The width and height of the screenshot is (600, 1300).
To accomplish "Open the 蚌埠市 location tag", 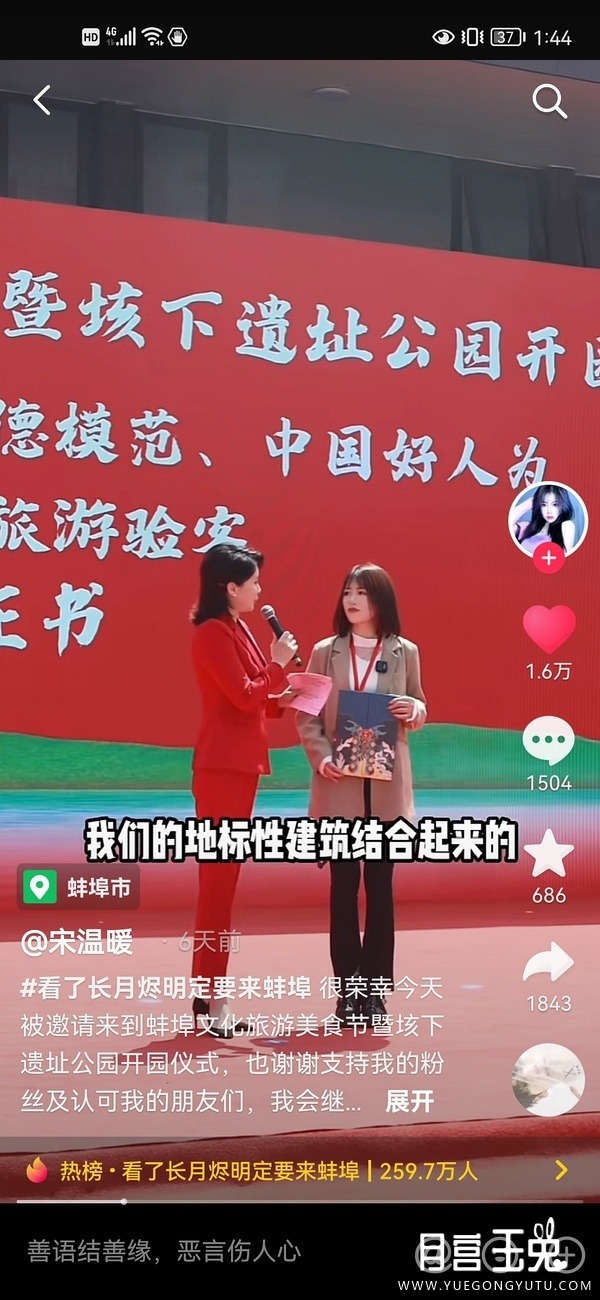I will coord(78,887).
